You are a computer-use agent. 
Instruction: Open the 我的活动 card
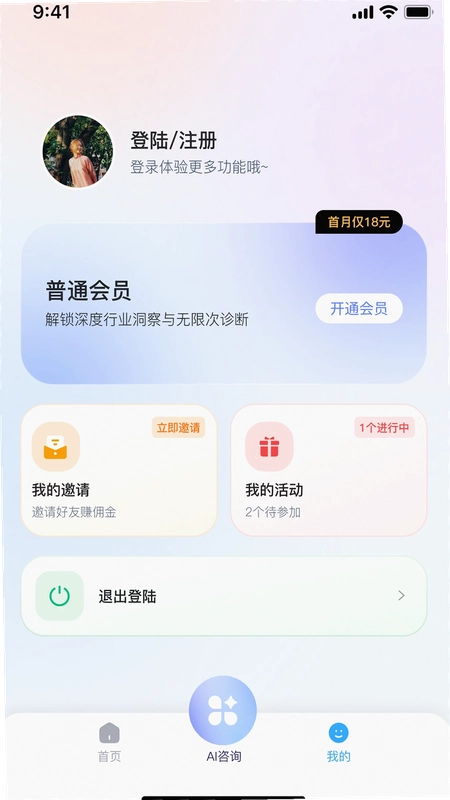click(x=329, y=470)
